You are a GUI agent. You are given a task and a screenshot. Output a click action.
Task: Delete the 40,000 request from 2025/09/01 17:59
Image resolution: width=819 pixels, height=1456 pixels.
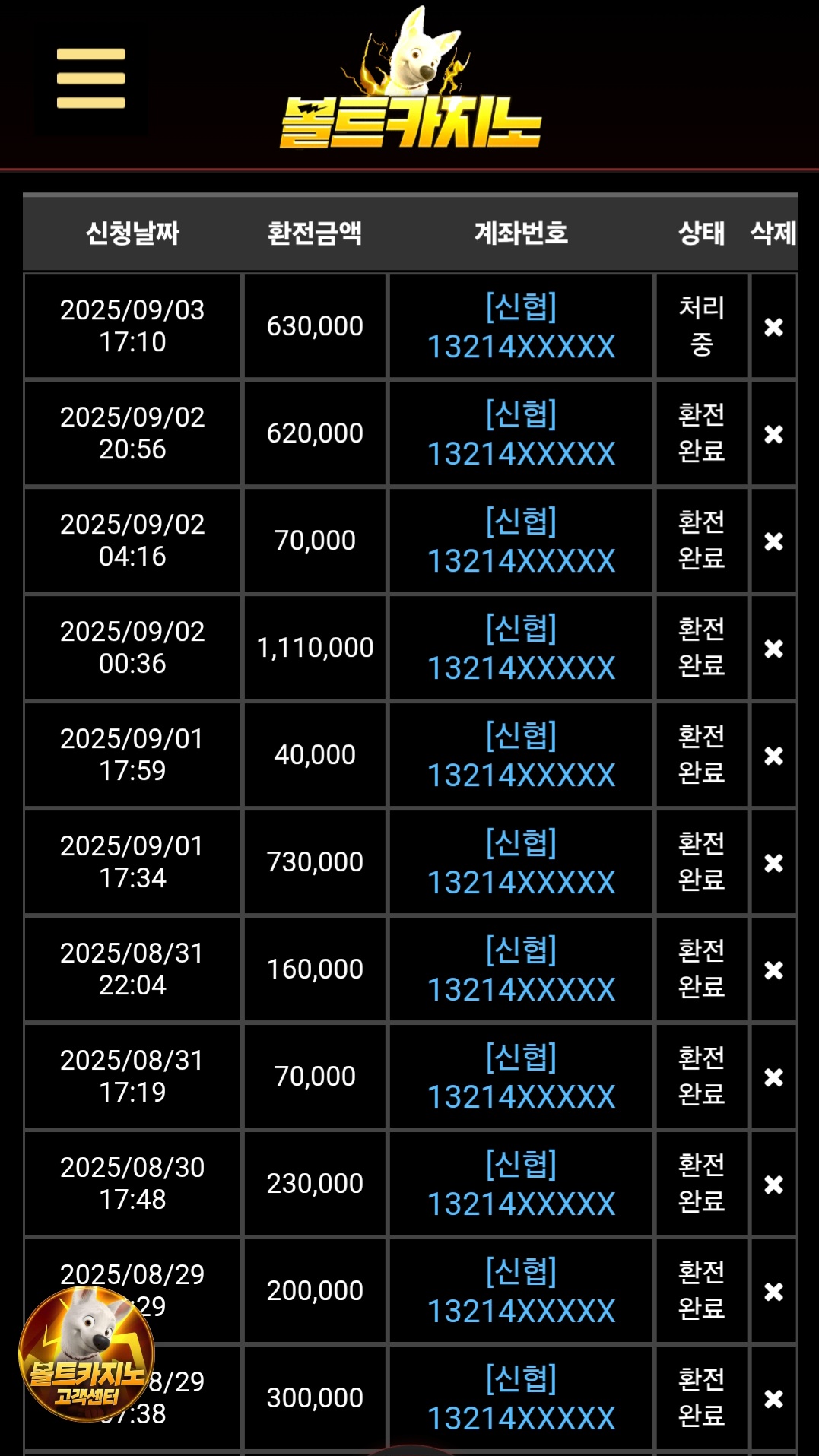(x=773, y=756)
